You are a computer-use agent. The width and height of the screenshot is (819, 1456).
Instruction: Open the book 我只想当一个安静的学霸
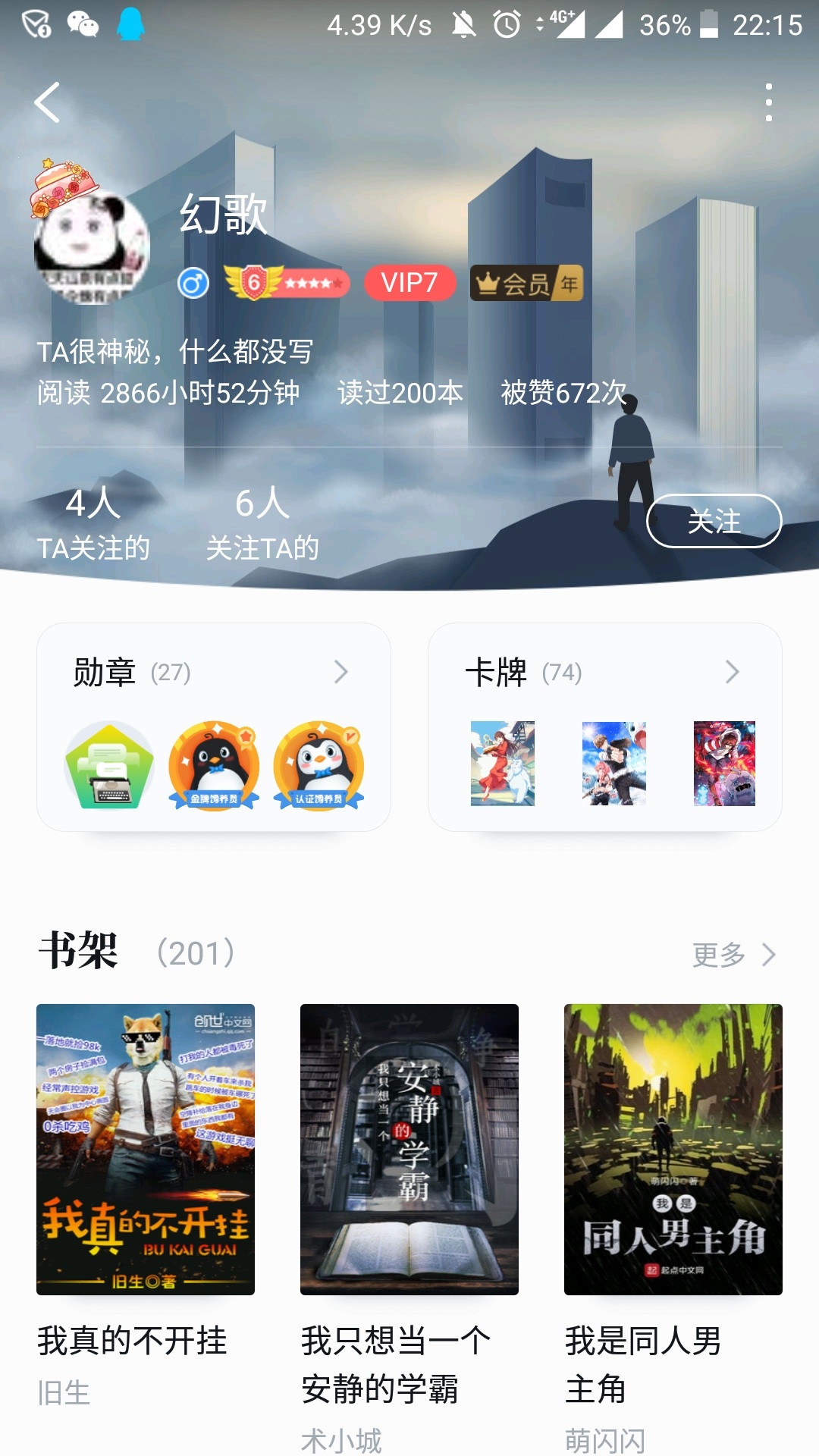tap(409, 1149)
